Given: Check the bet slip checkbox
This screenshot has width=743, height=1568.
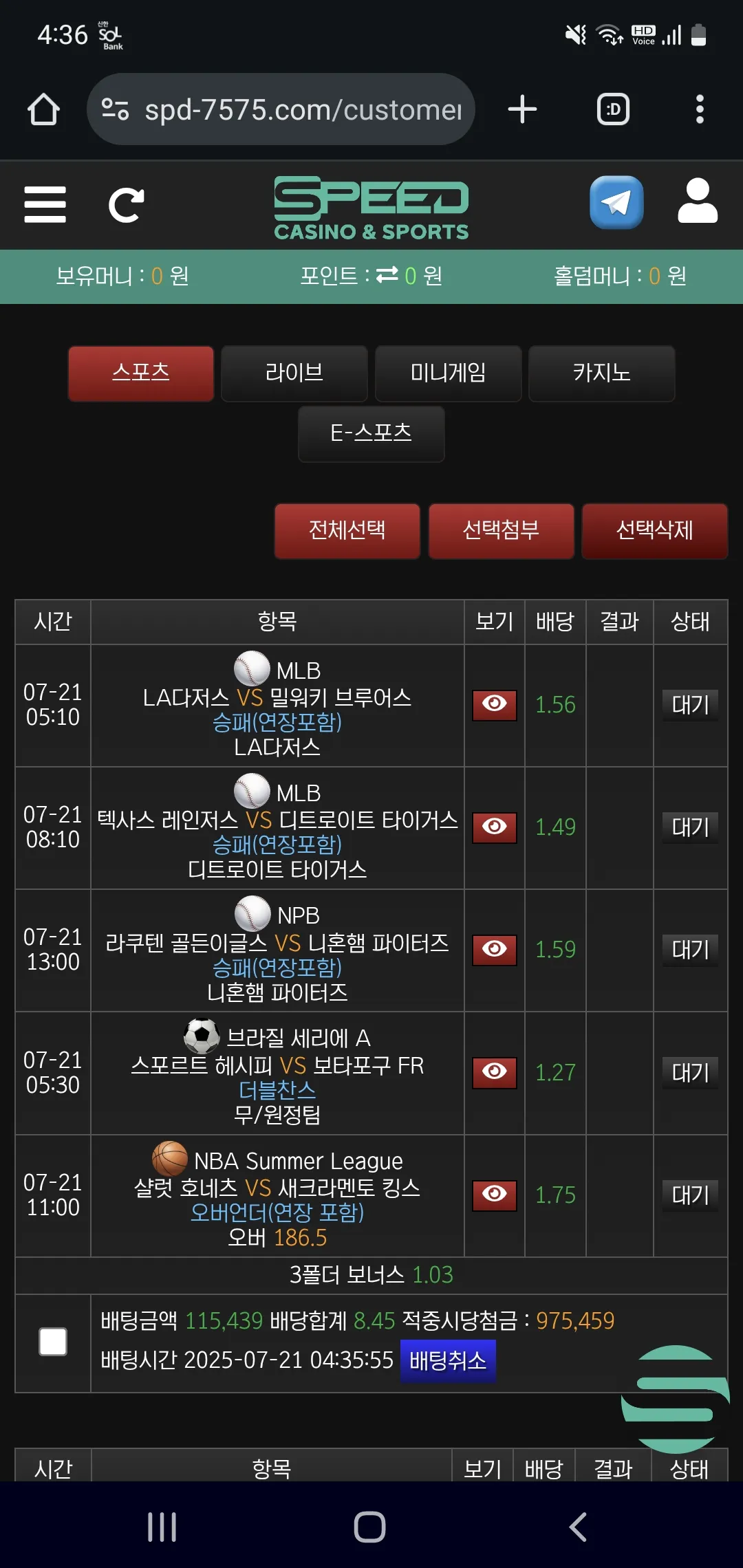Looking at the screenshot, I should [x=53, y=1342].
